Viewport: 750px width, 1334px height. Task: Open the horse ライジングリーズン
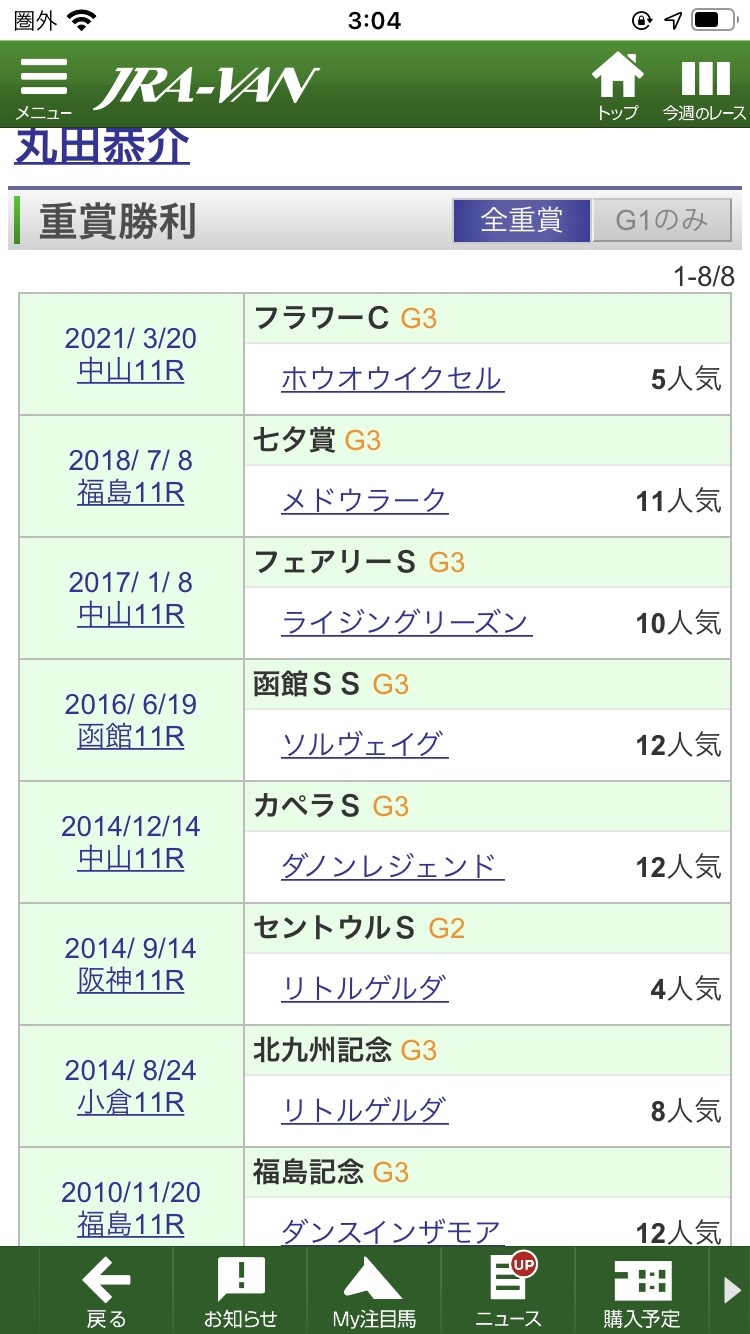click(406, 623)
